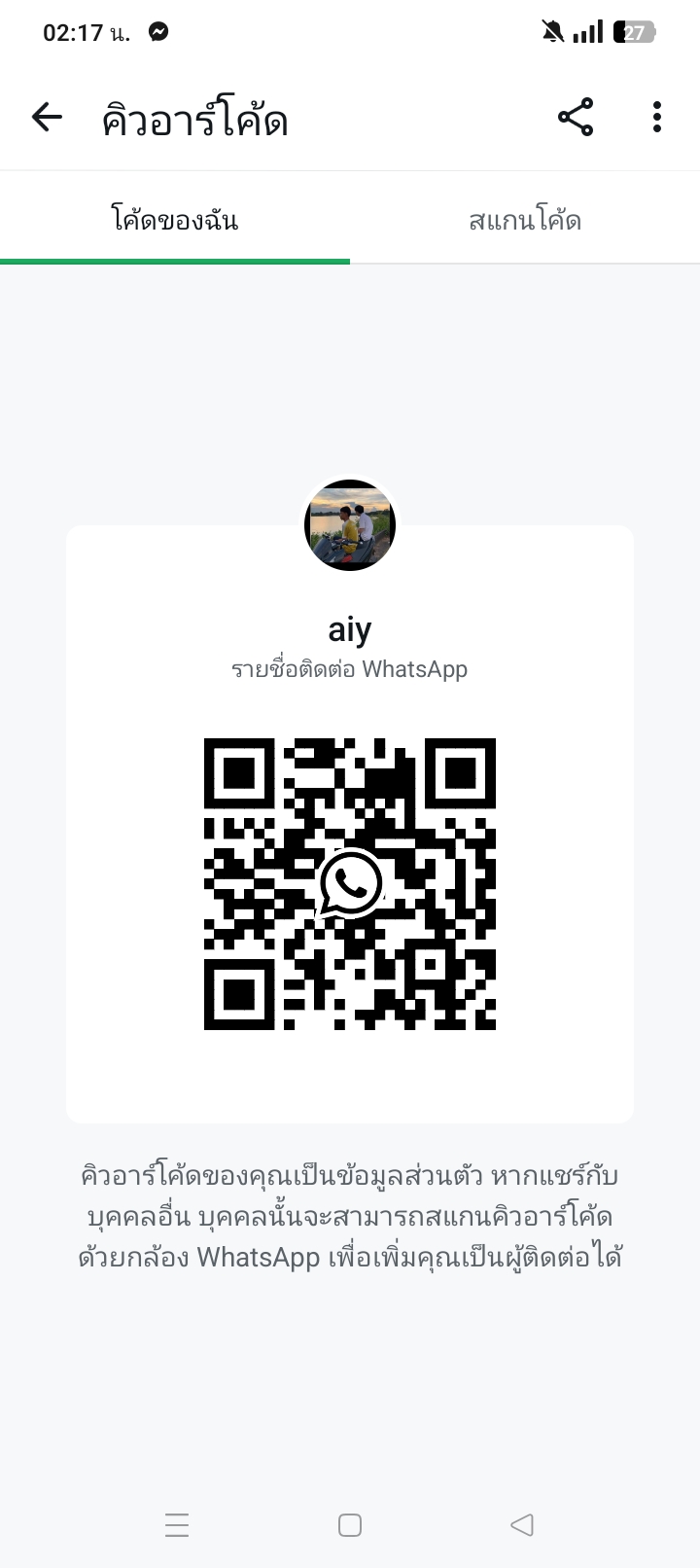
Task: Go back using the top-left arrow
Action: coord(47,118)
